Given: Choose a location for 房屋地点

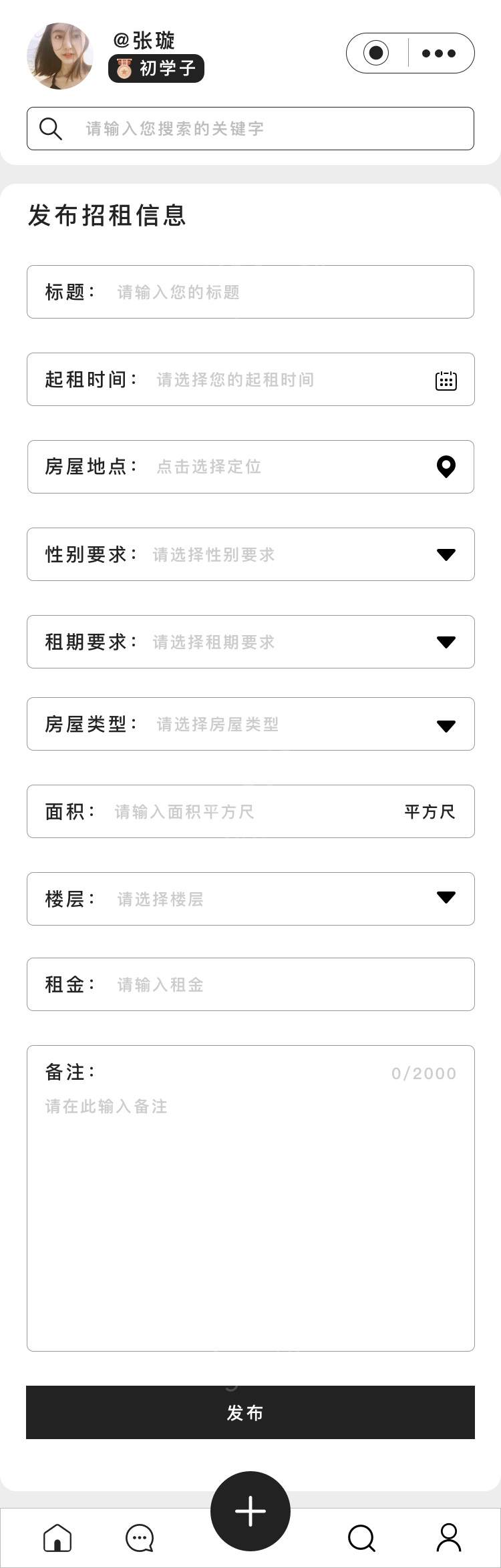Looking at the screenshot, I should (x=446, y=467).
